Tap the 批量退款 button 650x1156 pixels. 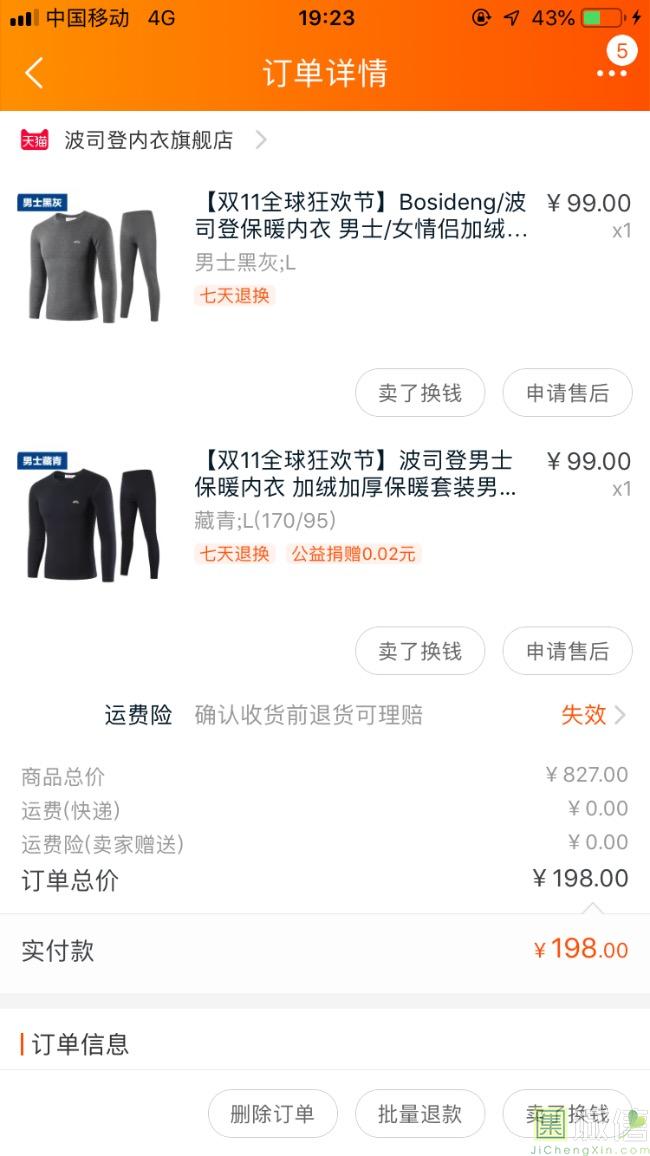click(420, 1113)
